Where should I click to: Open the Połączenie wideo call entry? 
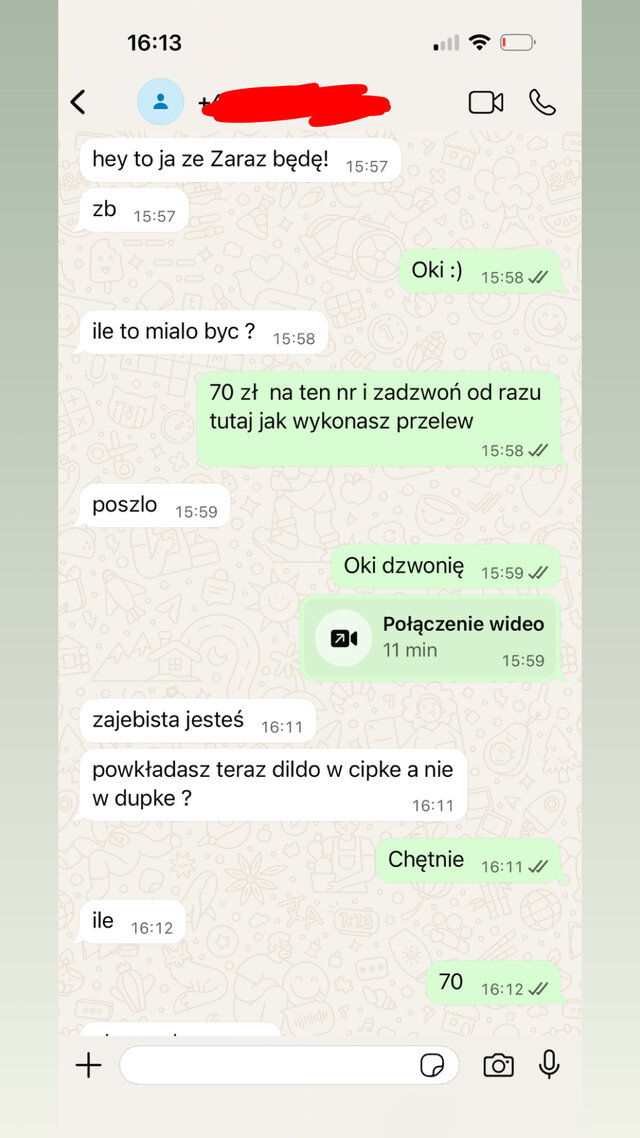coord(430,638)
